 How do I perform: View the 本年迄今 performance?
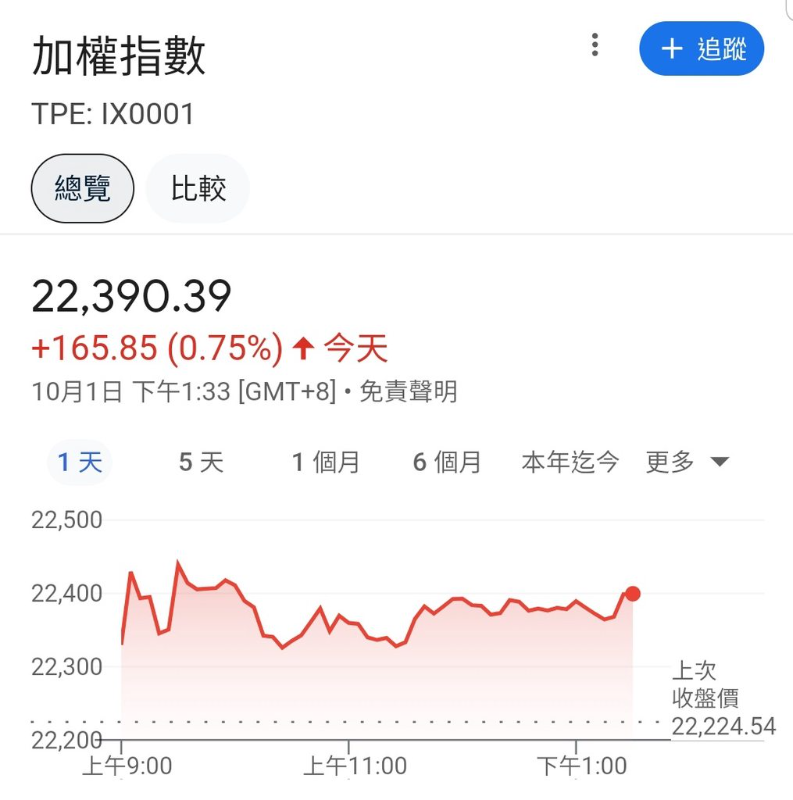pos(567,462)
